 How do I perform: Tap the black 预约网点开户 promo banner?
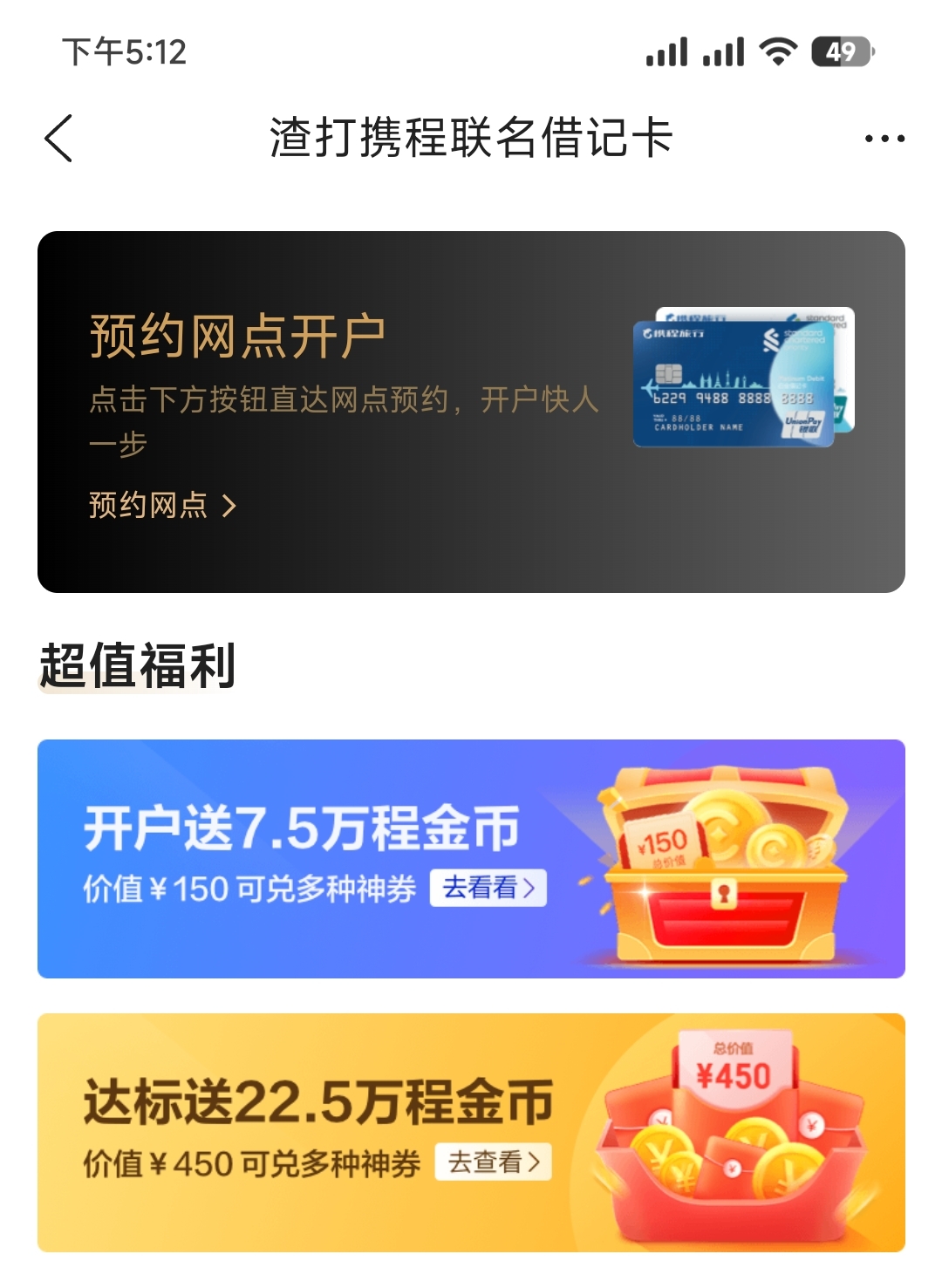471,410
